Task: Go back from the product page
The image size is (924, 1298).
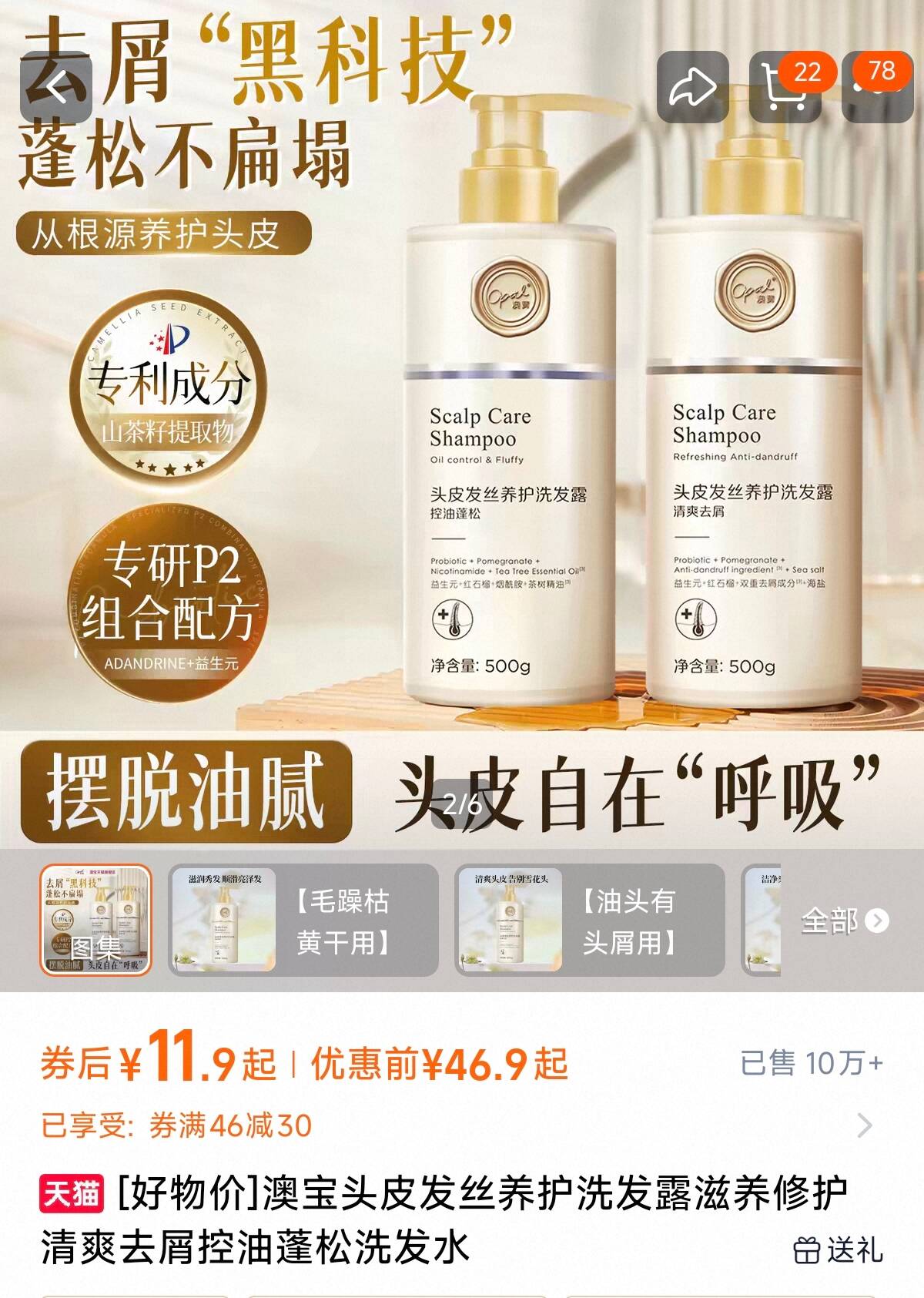Action: [x=56, y=86]
